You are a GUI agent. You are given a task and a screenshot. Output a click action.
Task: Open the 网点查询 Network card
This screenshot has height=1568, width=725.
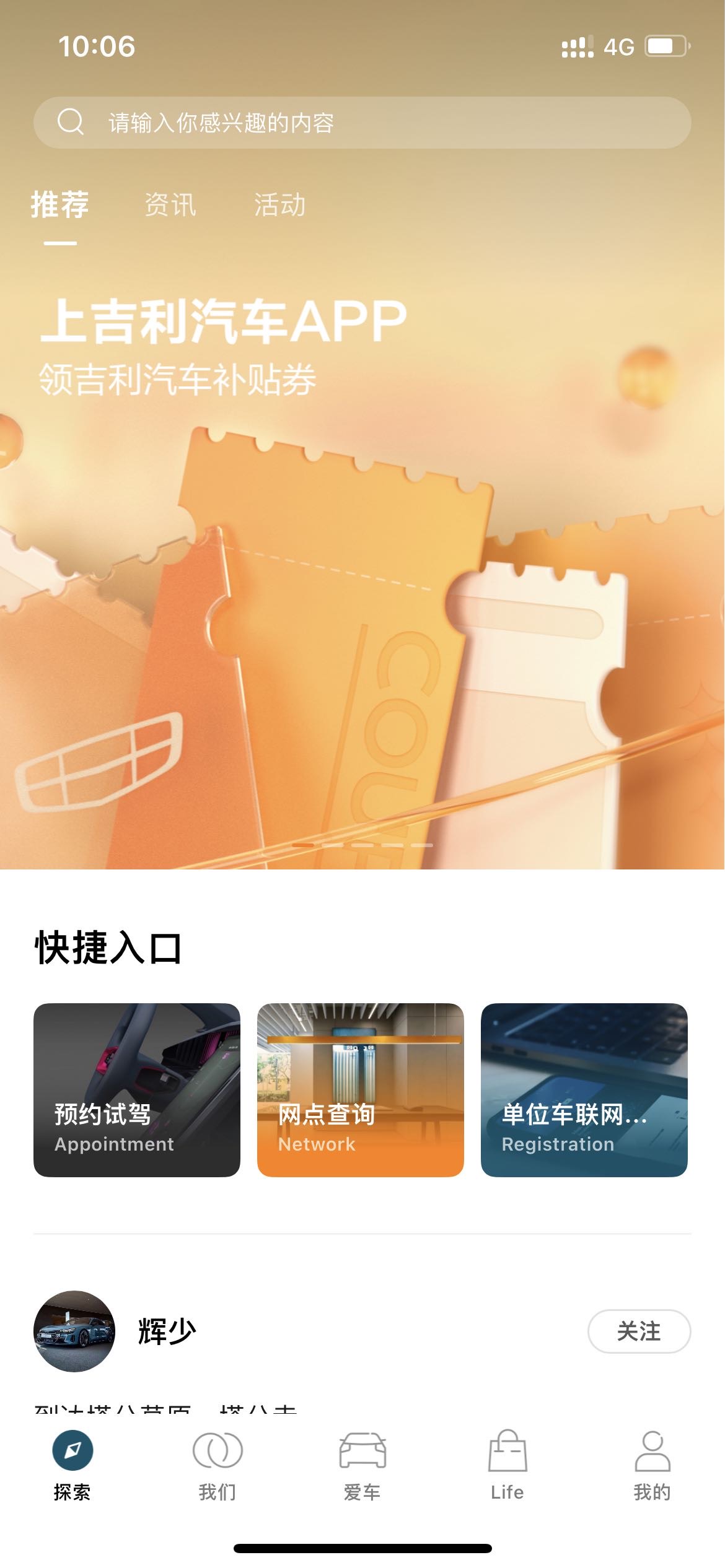click(361, 1090)
